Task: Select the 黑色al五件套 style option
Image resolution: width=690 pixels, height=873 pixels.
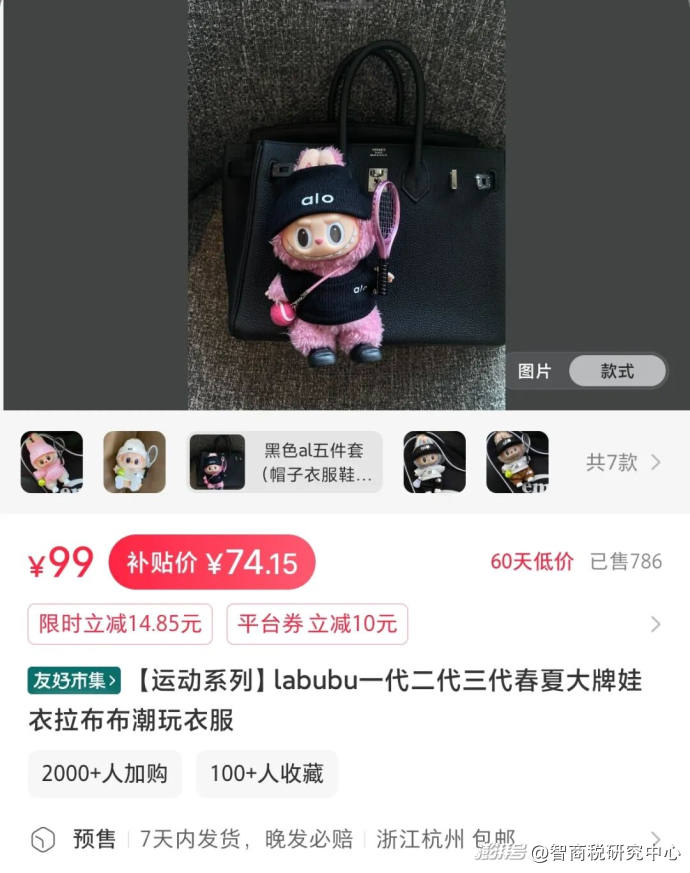Action: coord(285,462)
